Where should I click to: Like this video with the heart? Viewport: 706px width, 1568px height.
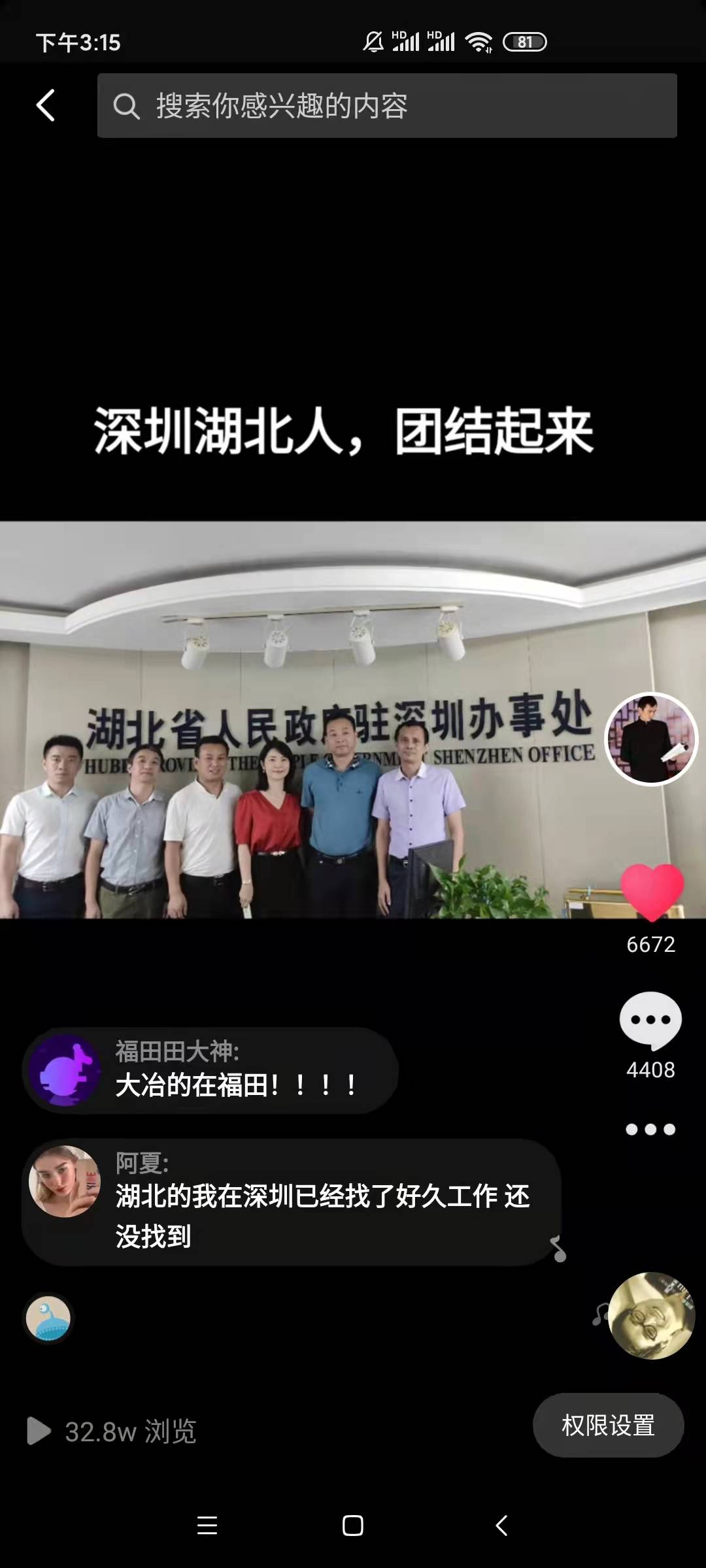click(x=651, y=891)
